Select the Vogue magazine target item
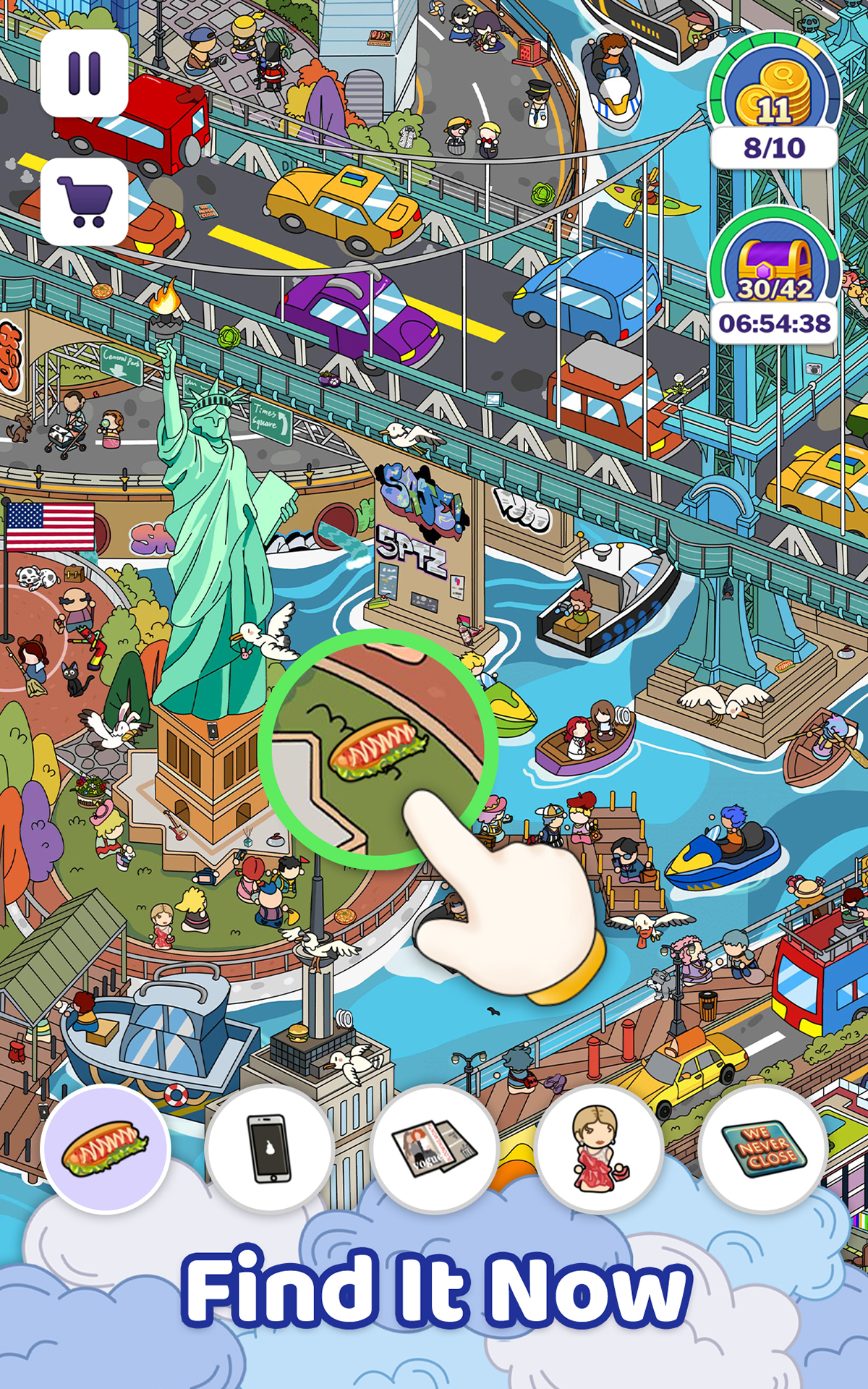This screenshot has width=868, height=1389. click(435, 1149)
